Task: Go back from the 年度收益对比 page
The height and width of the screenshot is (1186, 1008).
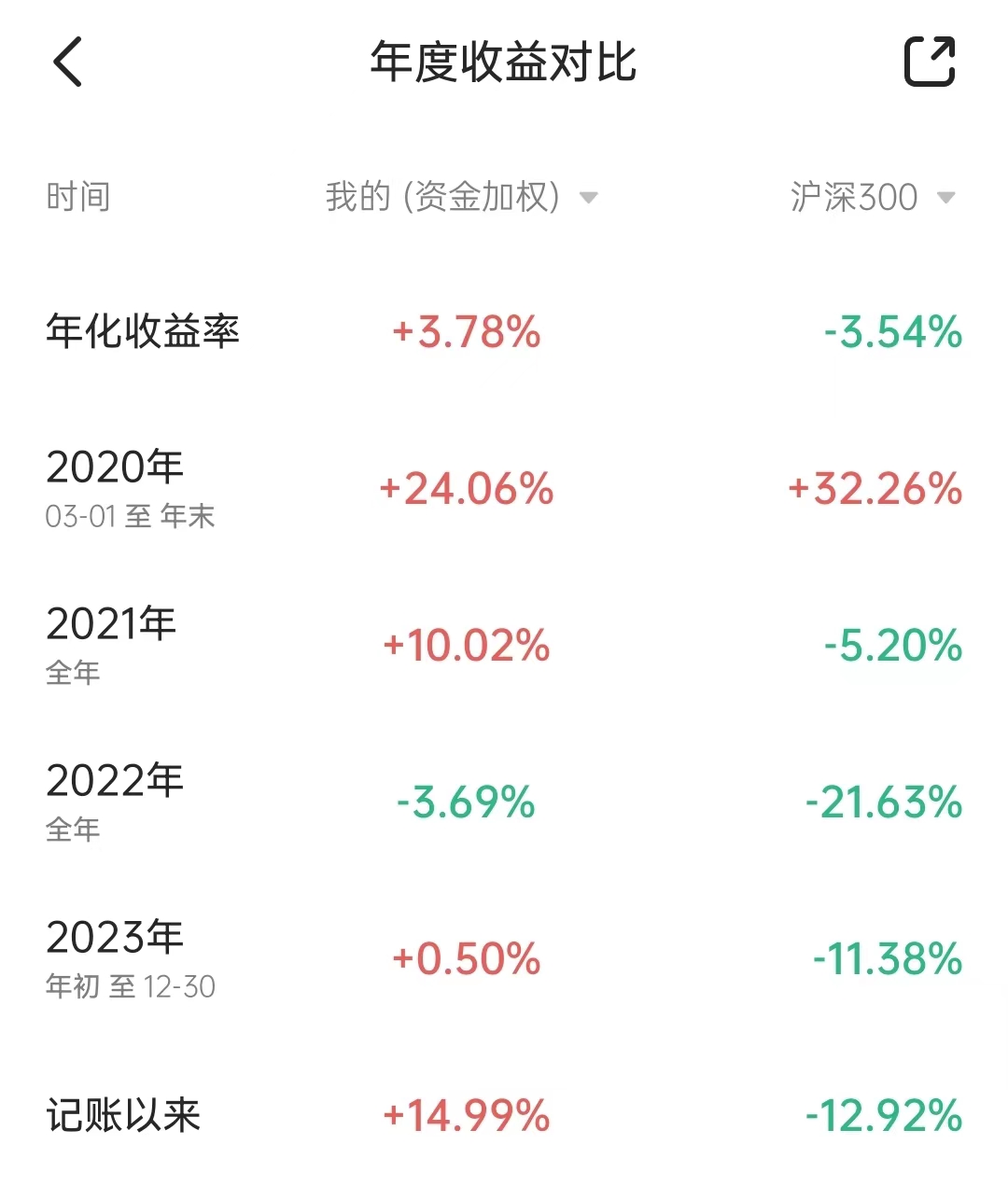Action: pyautogui.click(x=67, y=62)
